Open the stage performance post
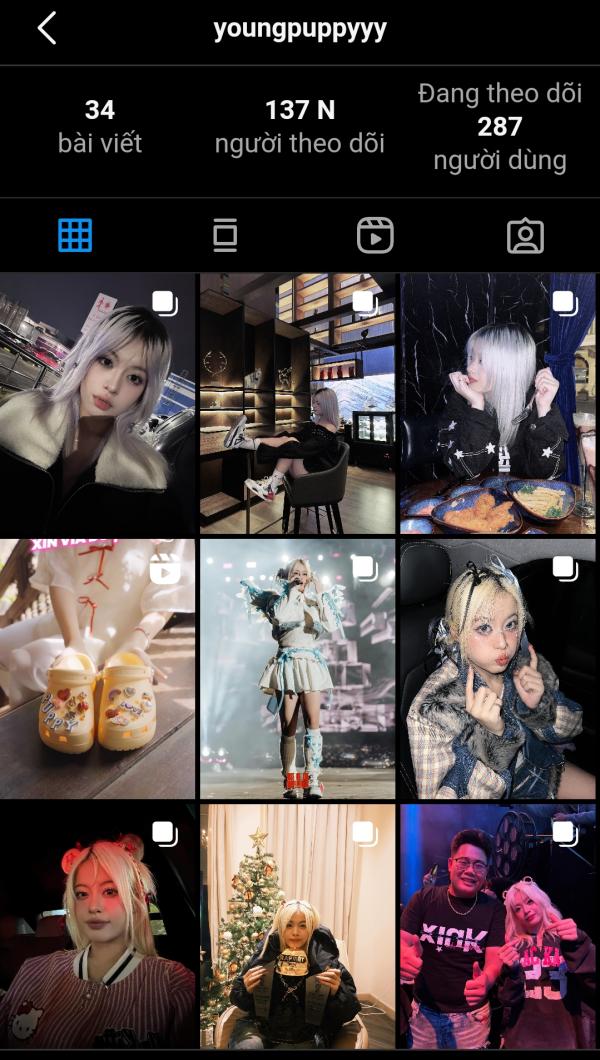The image size is (600, 1060). 298,669
